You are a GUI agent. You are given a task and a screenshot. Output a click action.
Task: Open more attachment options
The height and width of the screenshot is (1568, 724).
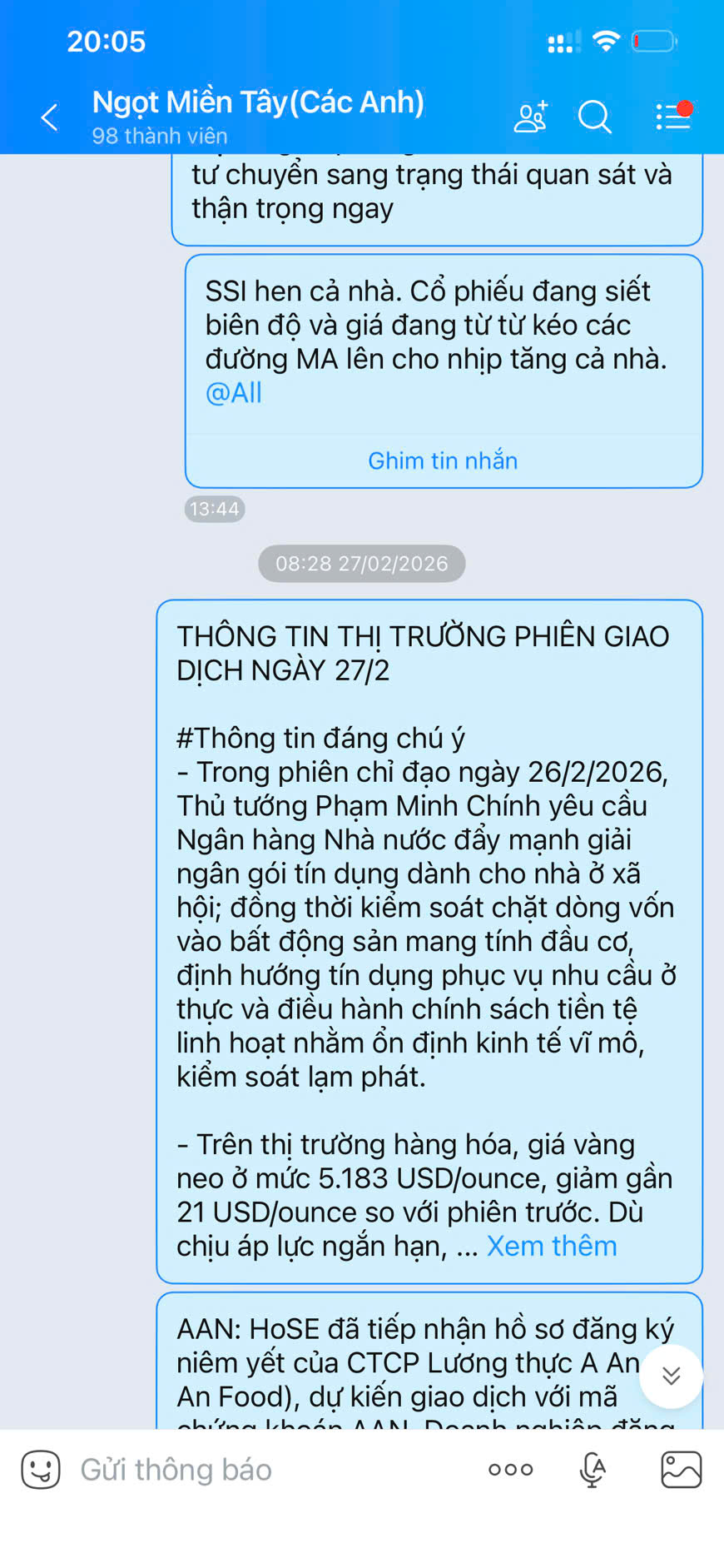point(510,1470)
